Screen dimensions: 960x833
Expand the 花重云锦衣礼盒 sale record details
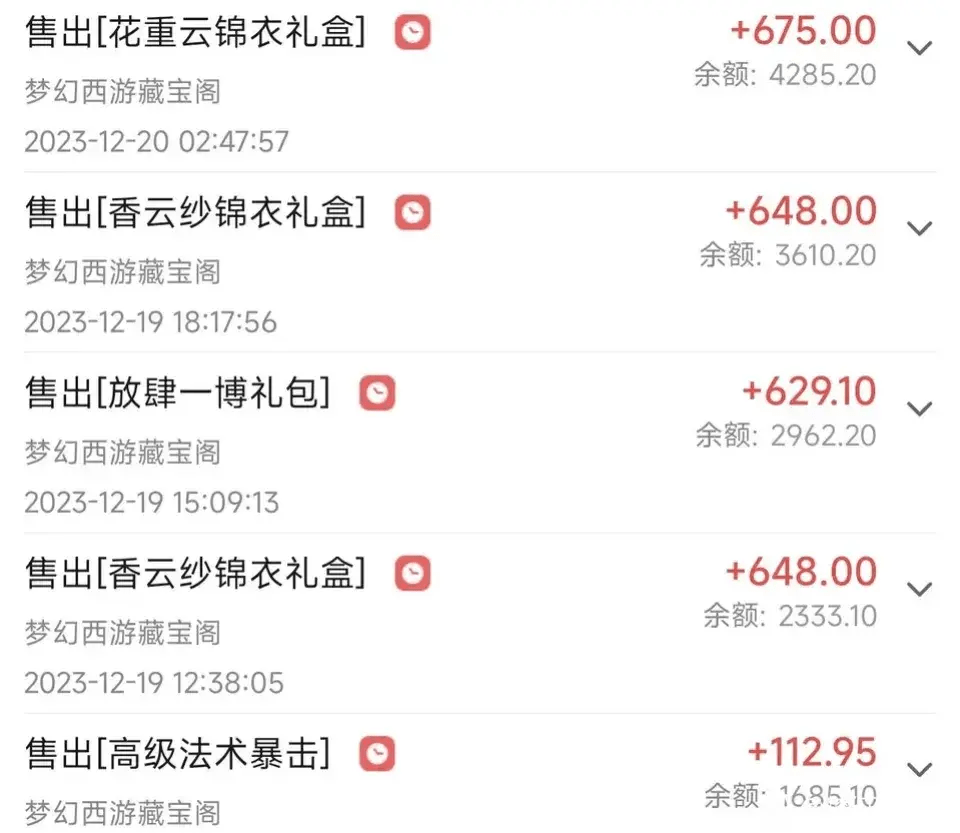pyautogui.click(x=919, y=48)
